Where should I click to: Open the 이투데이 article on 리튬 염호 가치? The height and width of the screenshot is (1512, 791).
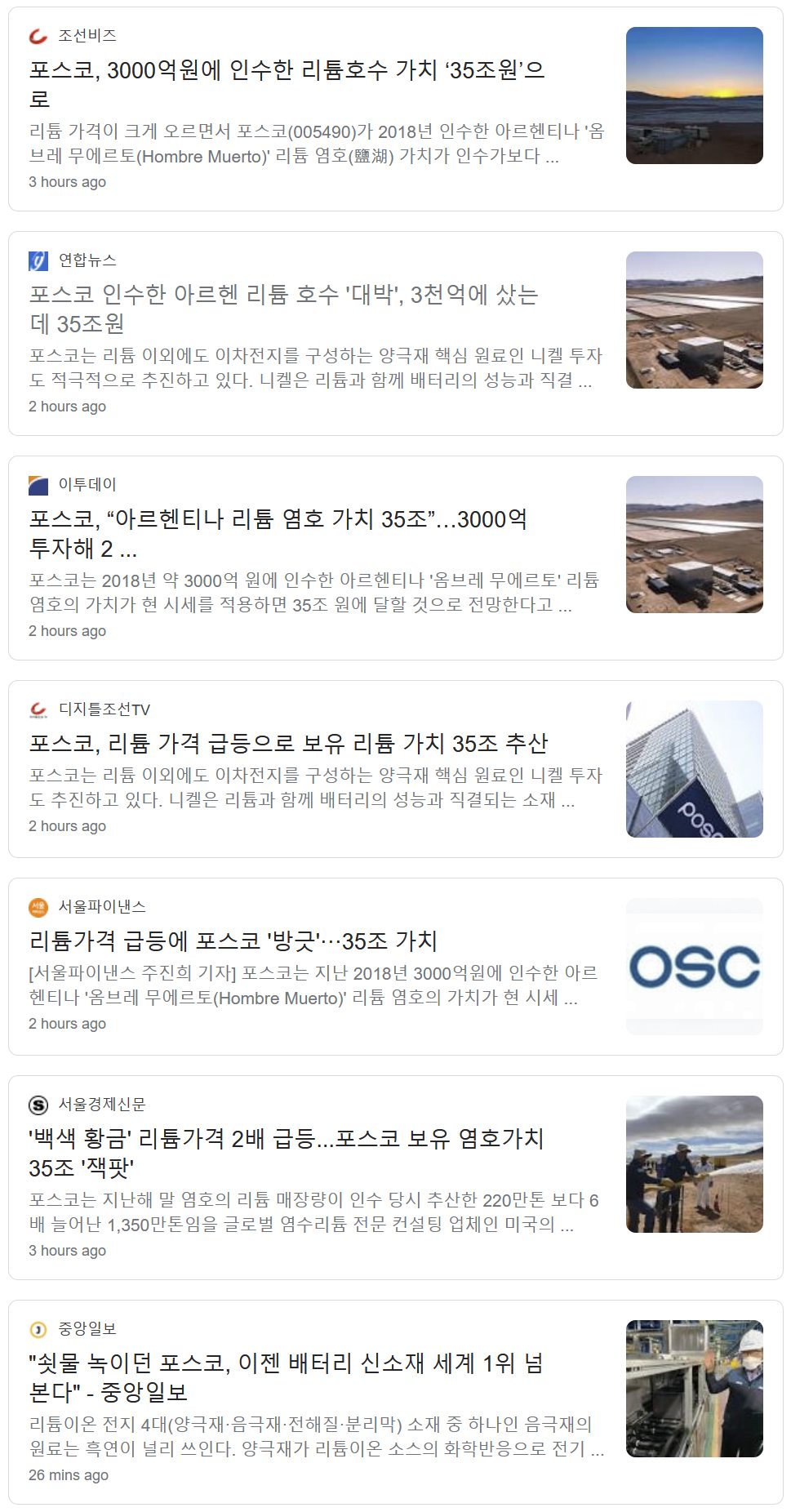click(278, 519)
